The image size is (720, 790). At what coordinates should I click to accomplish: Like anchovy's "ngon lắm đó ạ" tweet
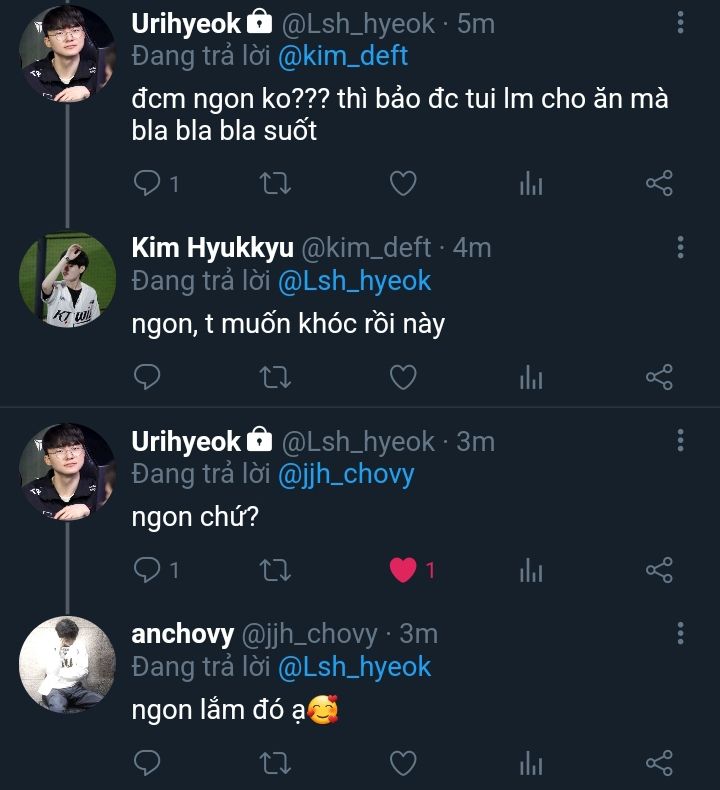coord(402,764)
